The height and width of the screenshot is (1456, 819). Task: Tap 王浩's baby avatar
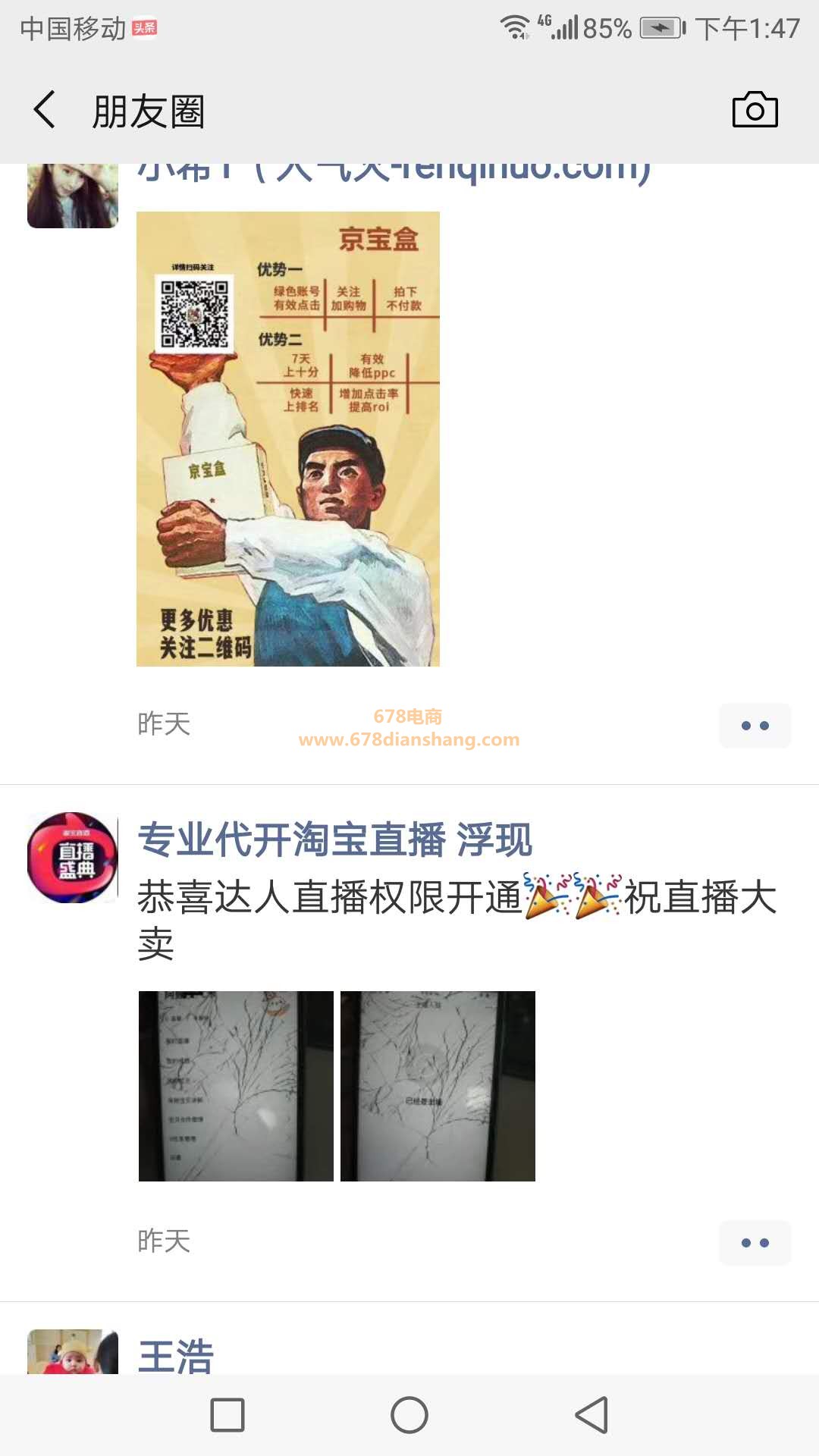73,1352
